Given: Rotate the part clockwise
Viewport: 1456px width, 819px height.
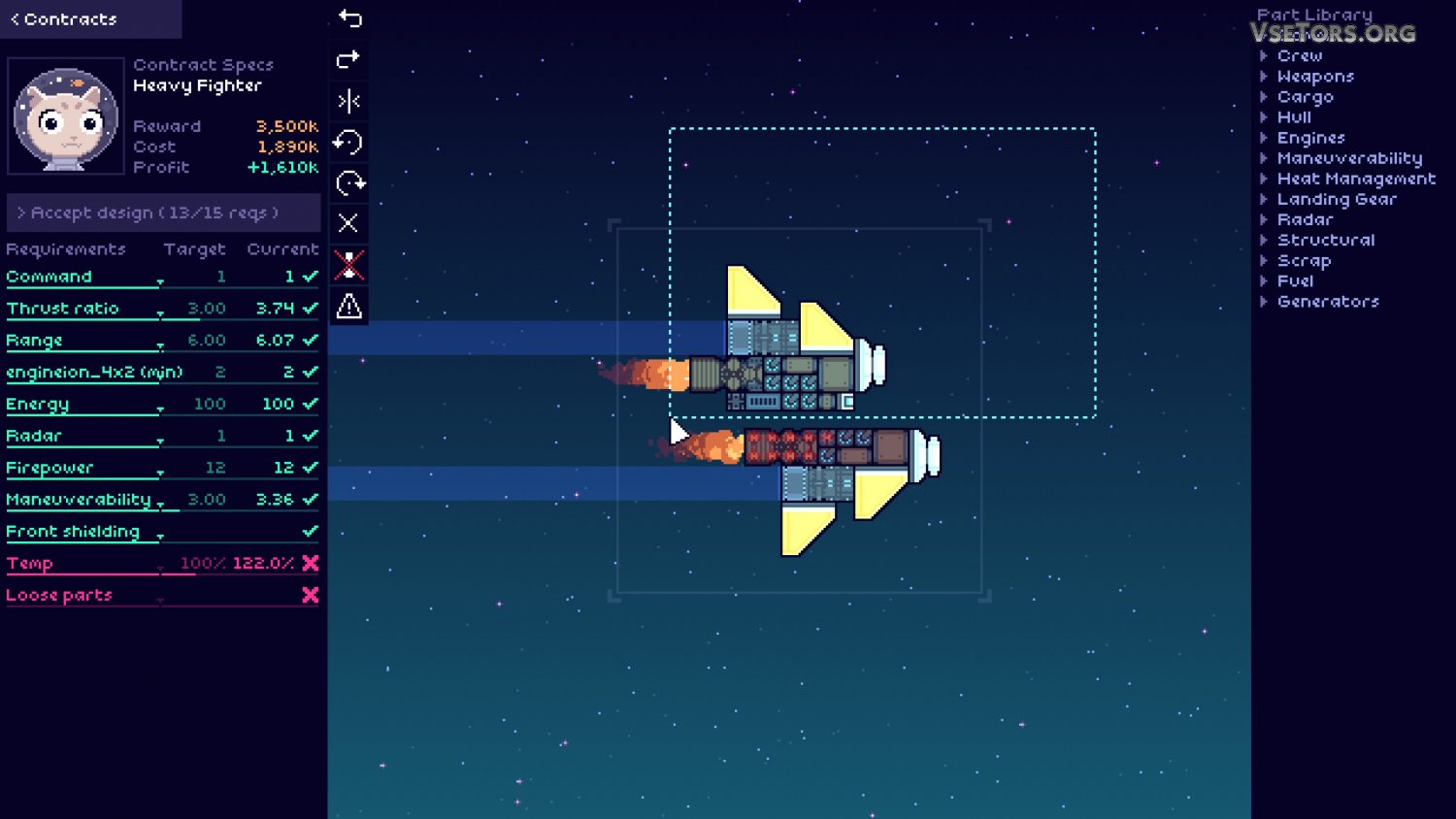Looking at the screenshot, I should tap(348, 183).
